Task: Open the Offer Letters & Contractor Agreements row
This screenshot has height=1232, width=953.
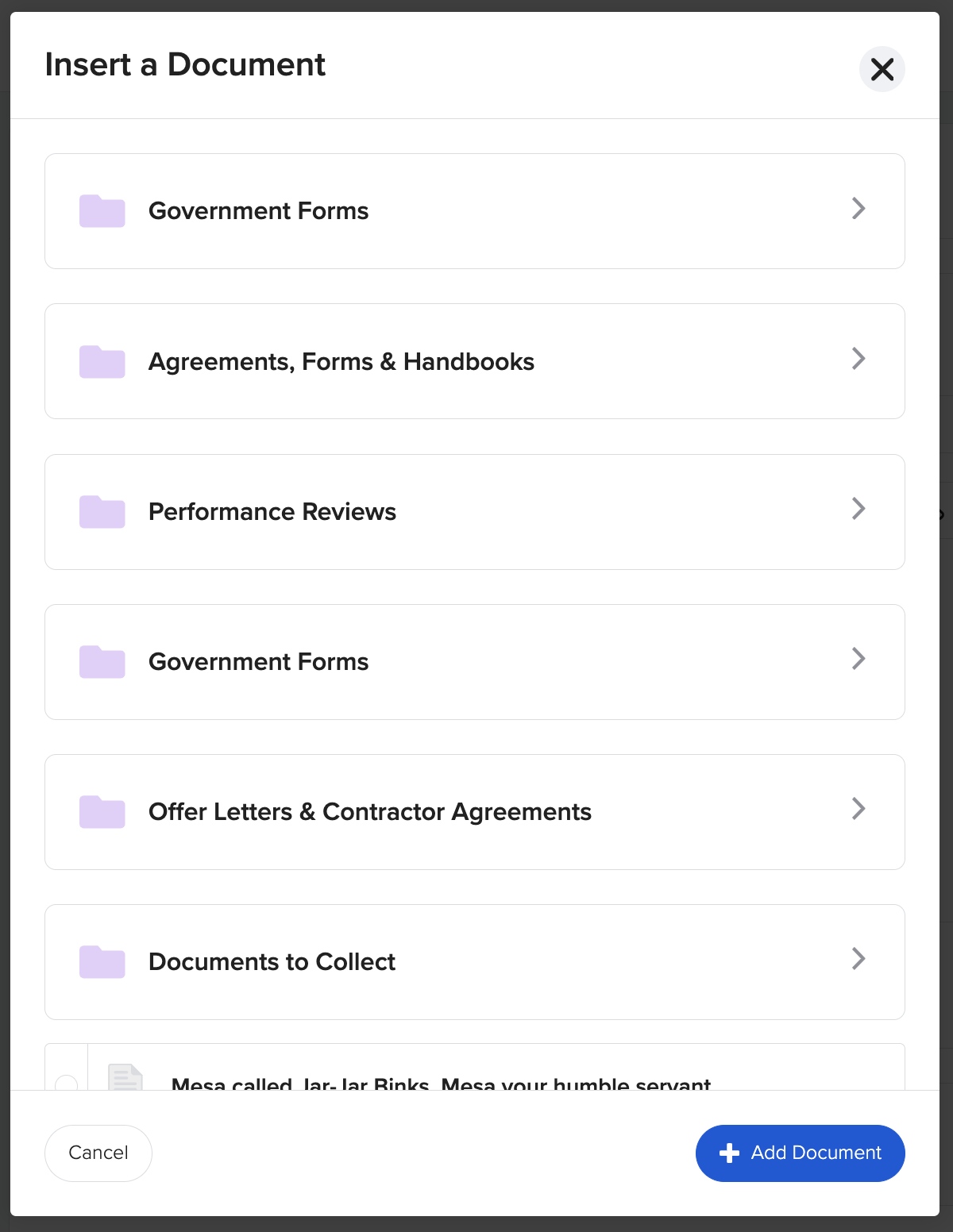Action: [x=475, y=811]
